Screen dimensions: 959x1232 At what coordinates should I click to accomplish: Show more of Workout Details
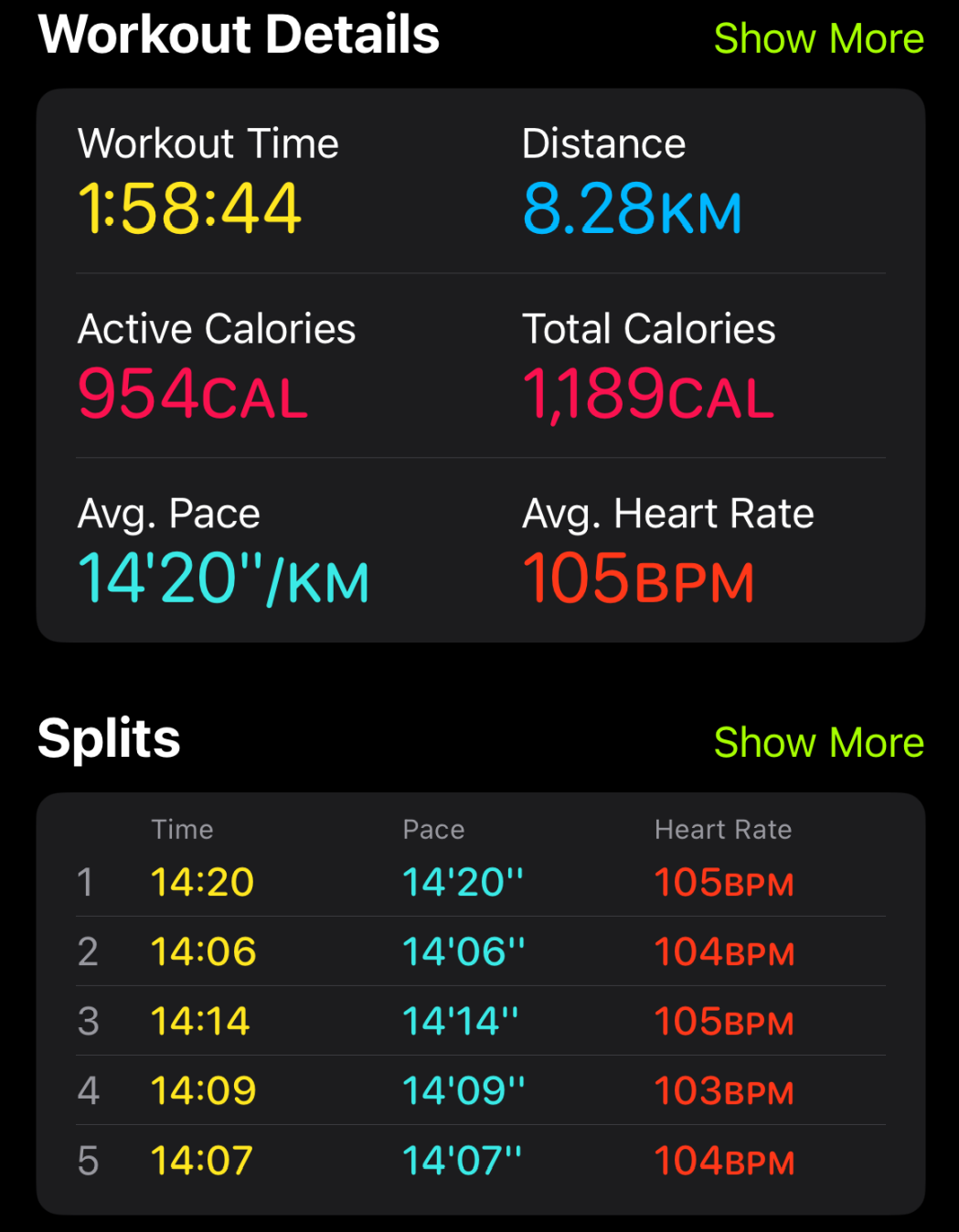coord(818,38)
